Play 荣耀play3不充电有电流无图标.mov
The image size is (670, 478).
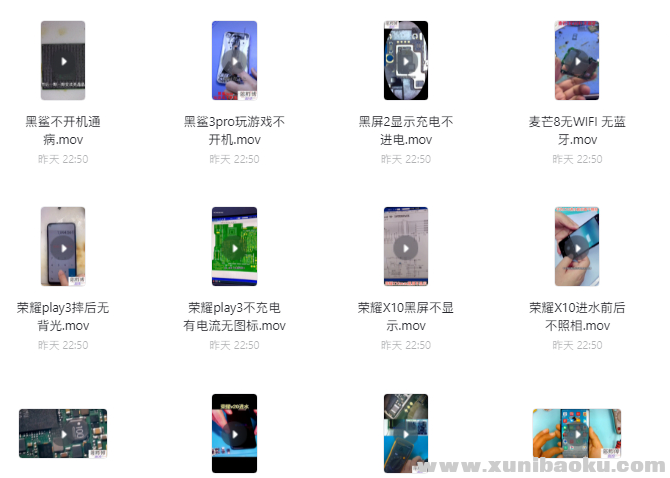coord(235,247)
